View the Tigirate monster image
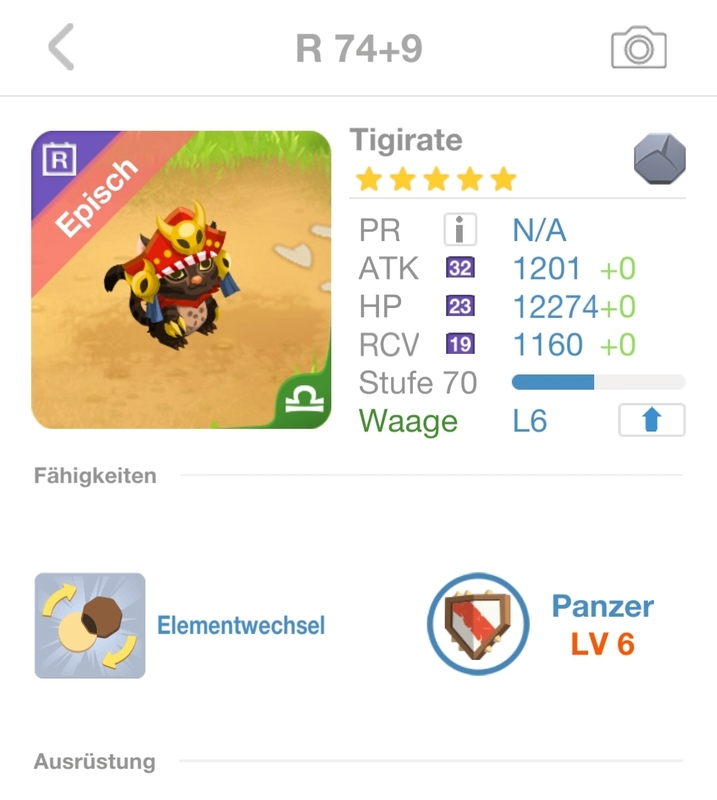This screenshot has width=717, height=800. click(x=181, y=280)
